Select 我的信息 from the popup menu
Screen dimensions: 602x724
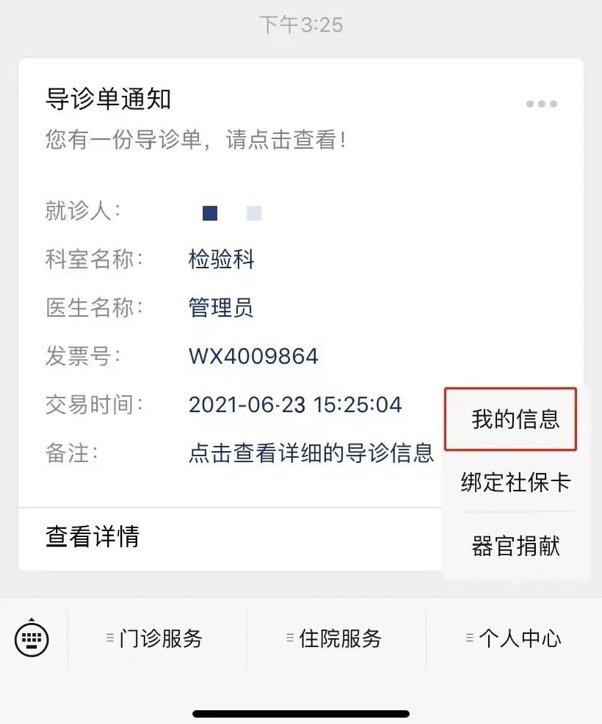tap(515, 419)
